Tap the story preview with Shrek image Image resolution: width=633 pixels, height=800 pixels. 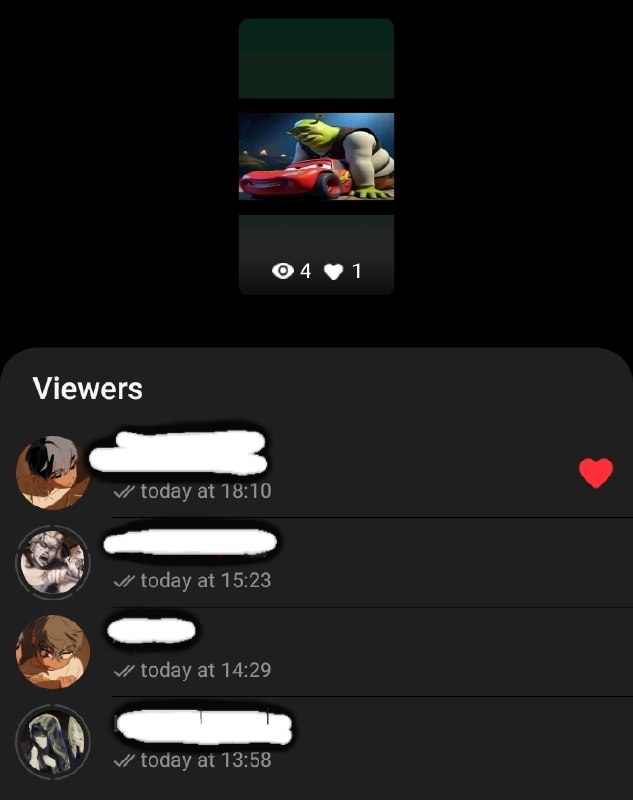click(x=316, y=157)
